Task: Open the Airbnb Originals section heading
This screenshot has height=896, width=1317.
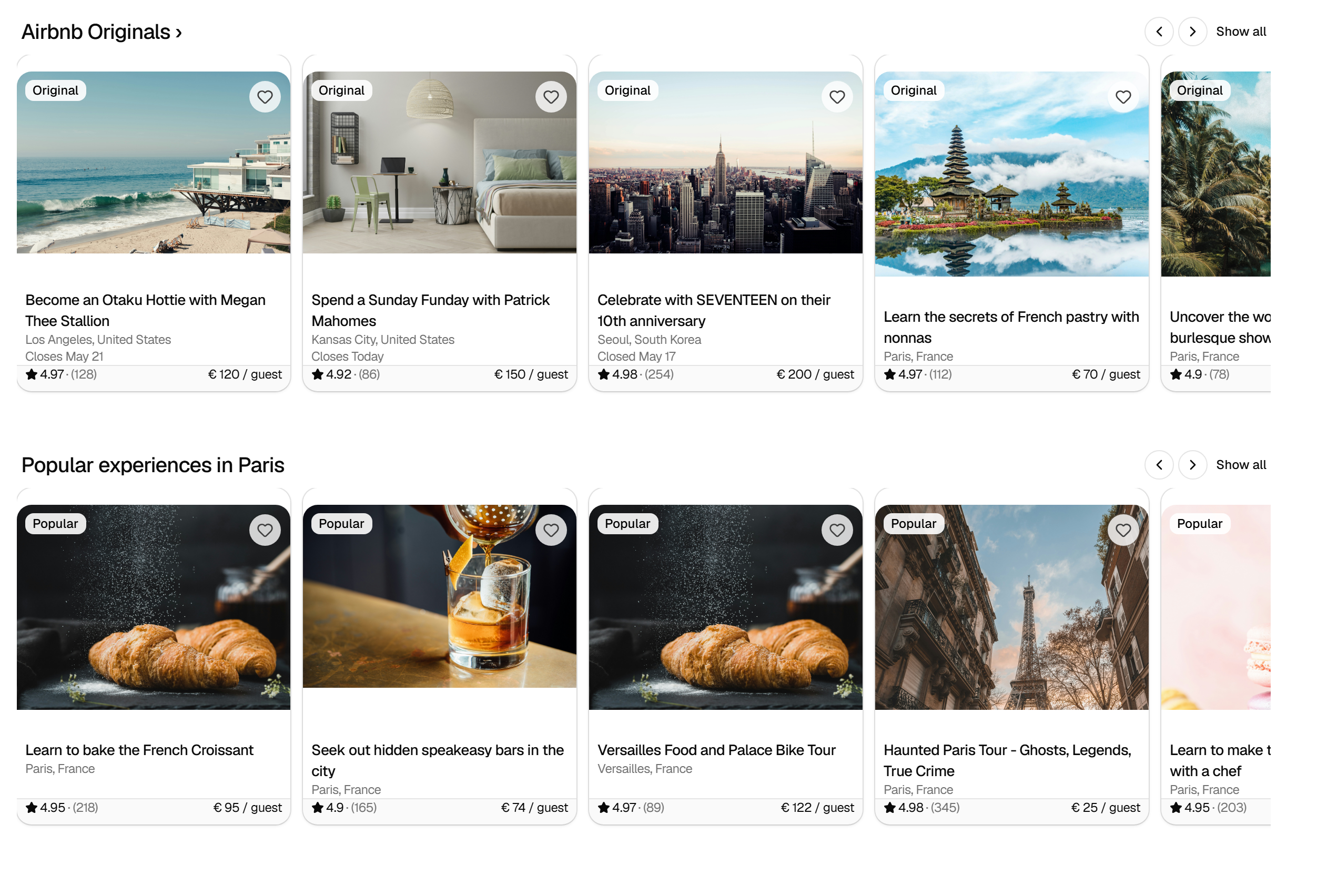Action: tap(102, 32)
